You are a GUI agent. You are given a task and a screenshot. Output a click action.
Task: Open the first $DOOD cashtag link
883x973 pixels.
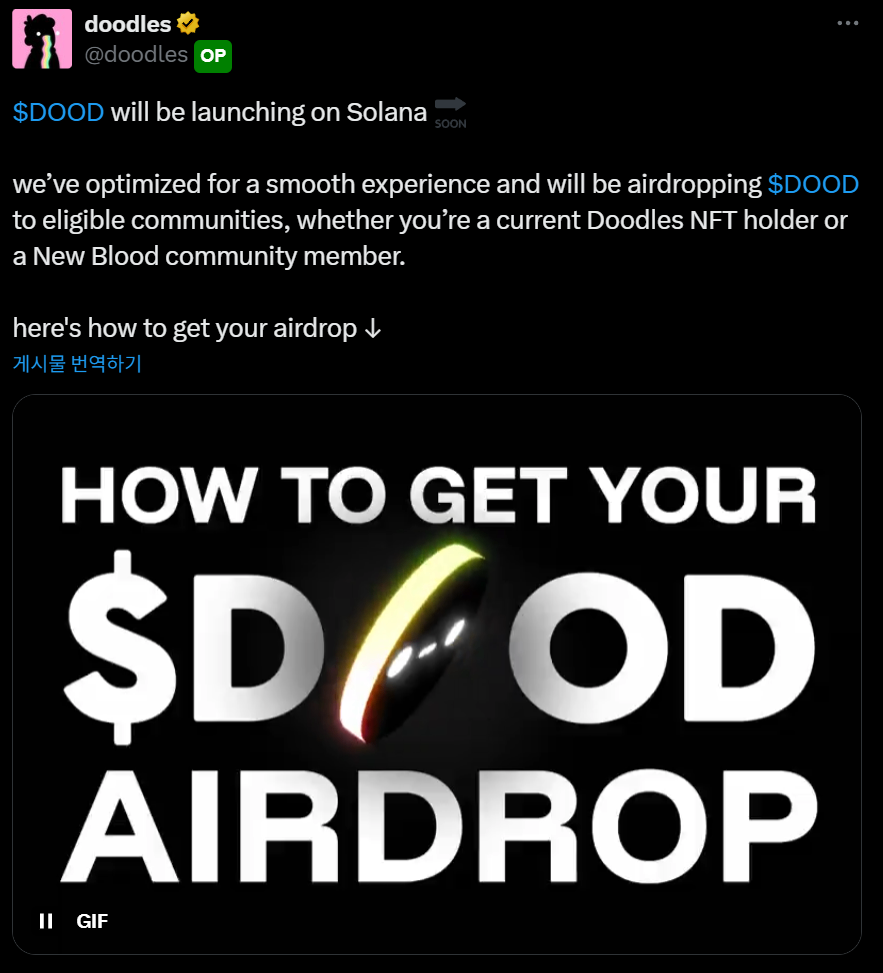[x=58, y=112]
